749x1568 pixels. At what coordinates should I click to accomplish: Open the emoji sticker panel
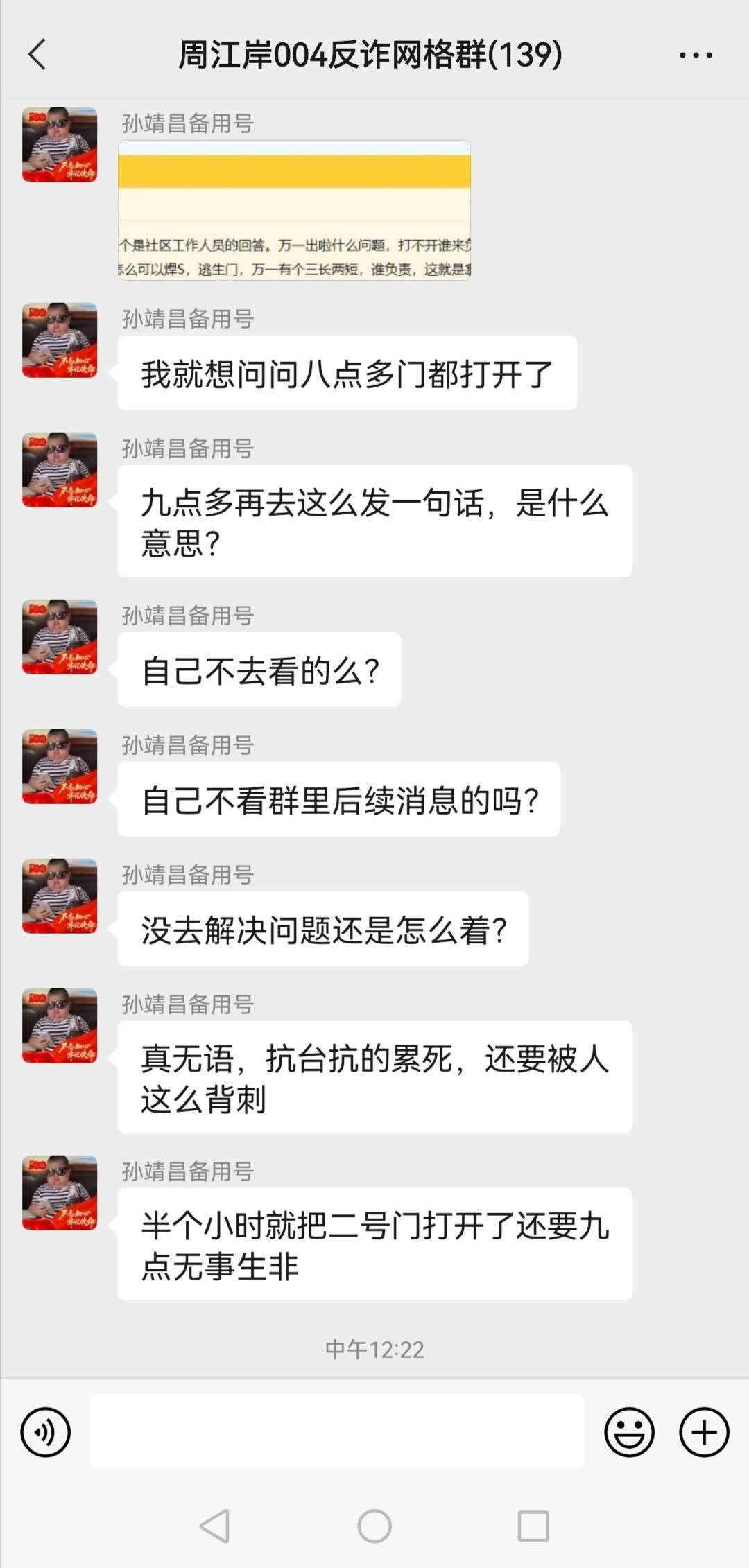pyautogui.click(x=629, y=1431)
